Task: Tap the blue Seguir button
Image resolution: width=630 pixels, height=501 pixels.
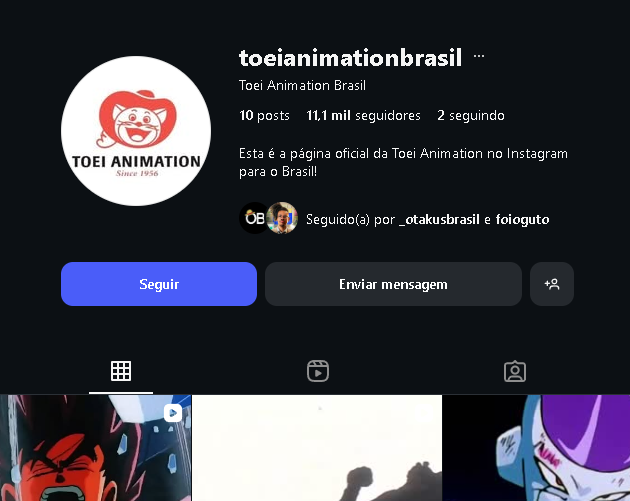Action: 159,284
